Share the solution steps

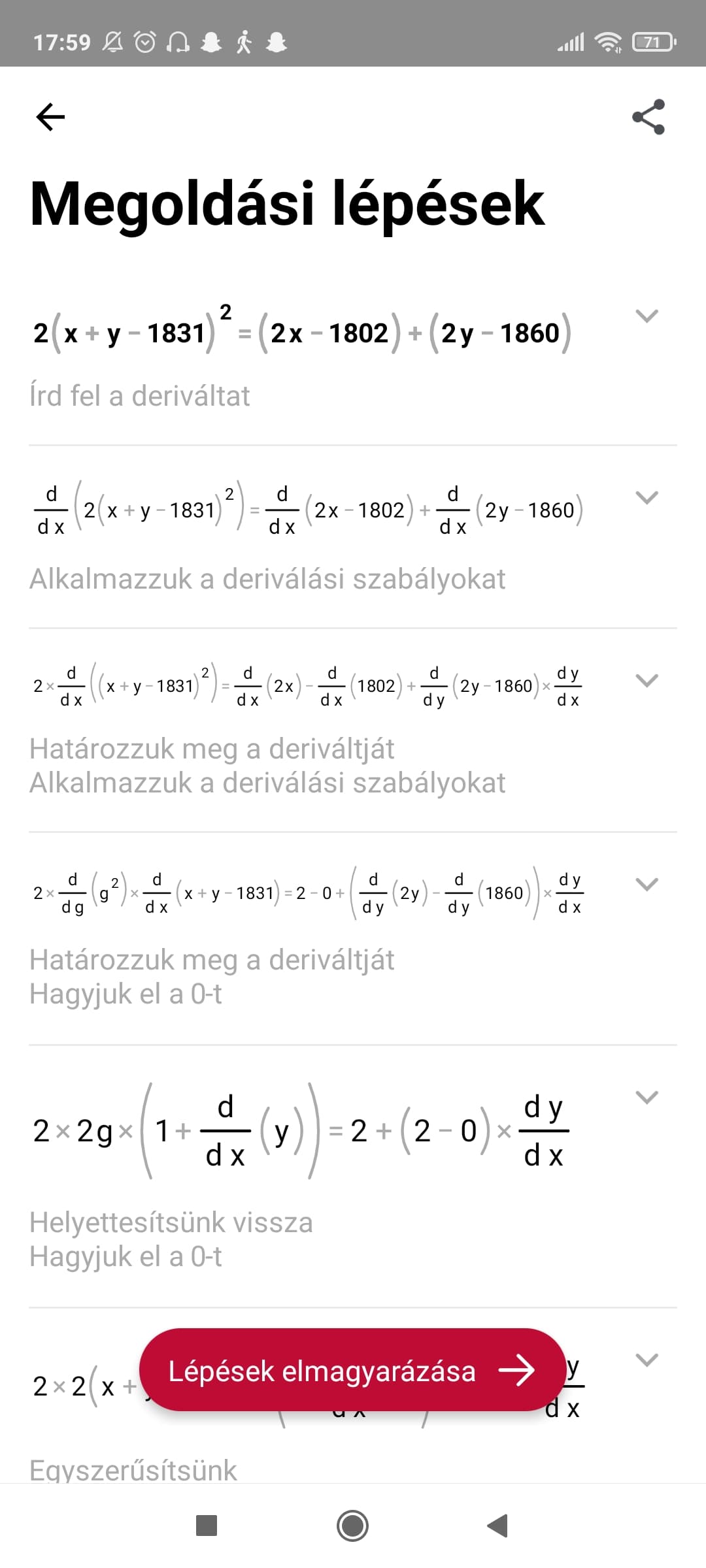click(x=648, y=117)
